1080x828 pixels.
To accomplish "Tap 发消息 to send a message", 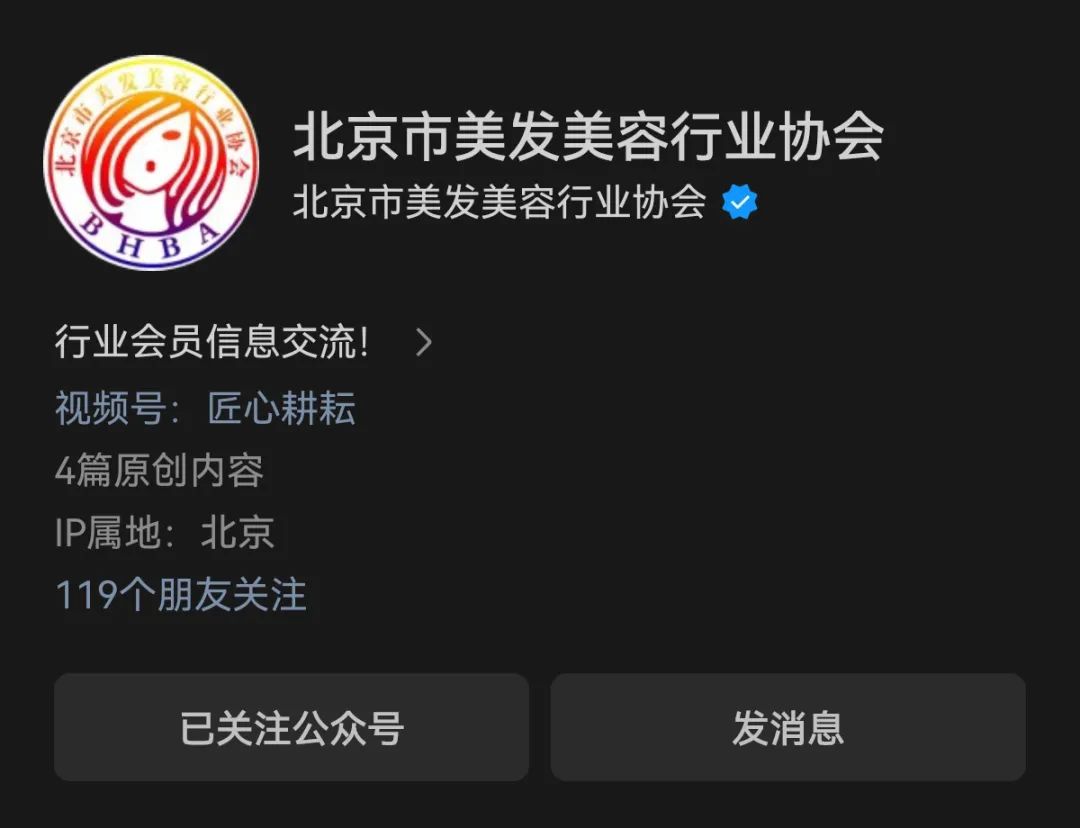I will [788, 727].
